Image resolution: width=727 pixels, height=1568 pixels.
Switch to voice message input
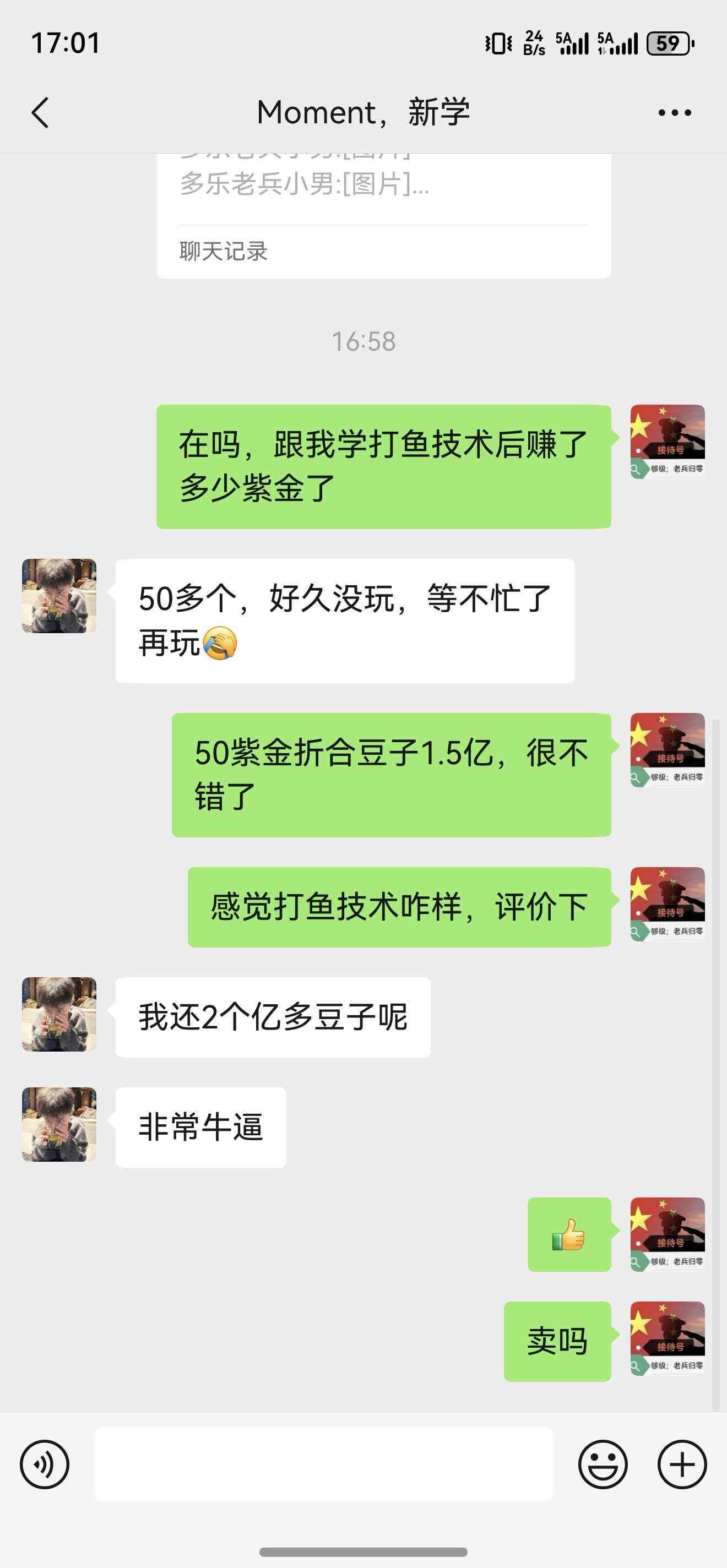pos(45,1464)
